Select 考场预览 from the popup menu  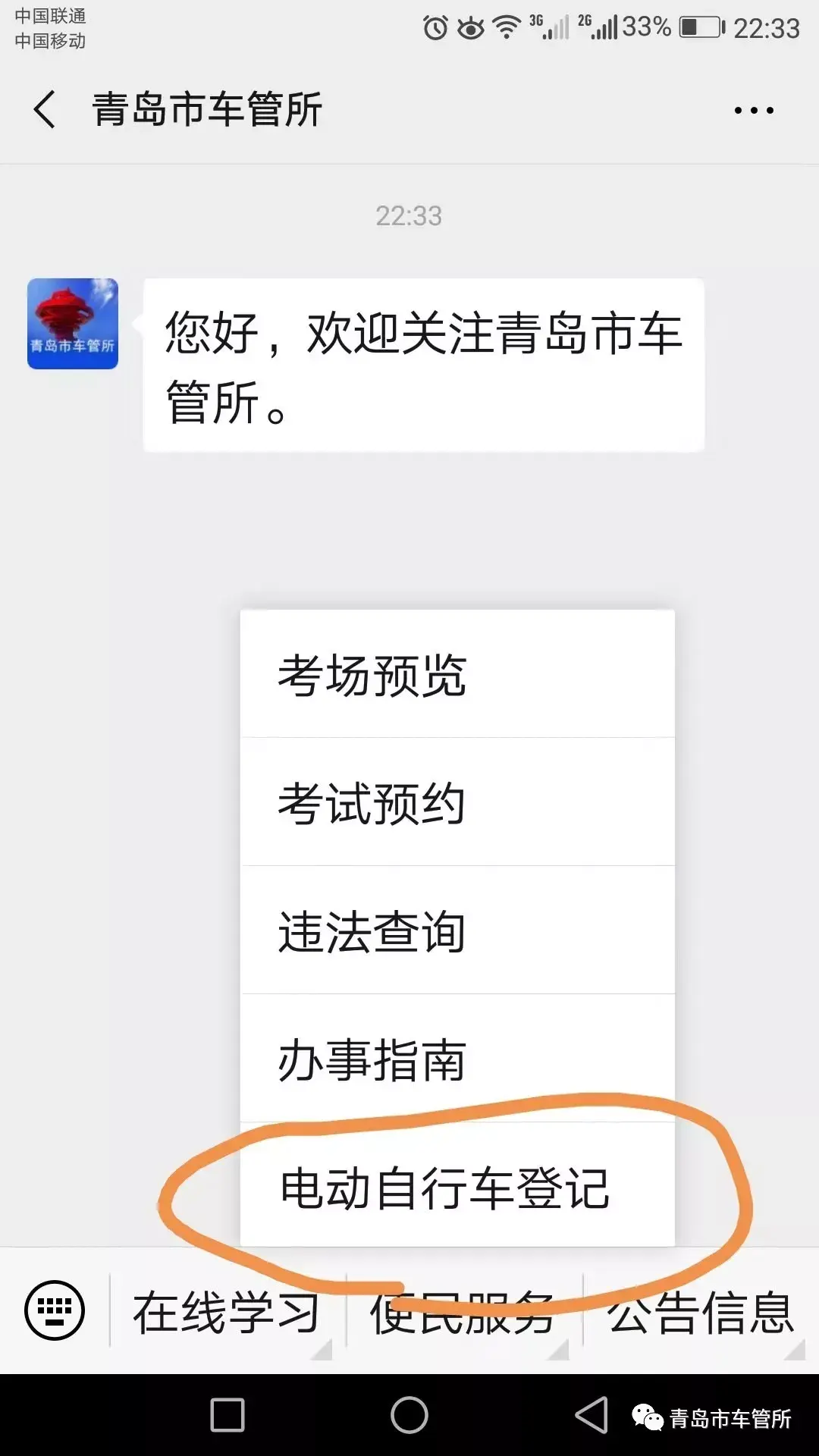[x=457, y=674]
